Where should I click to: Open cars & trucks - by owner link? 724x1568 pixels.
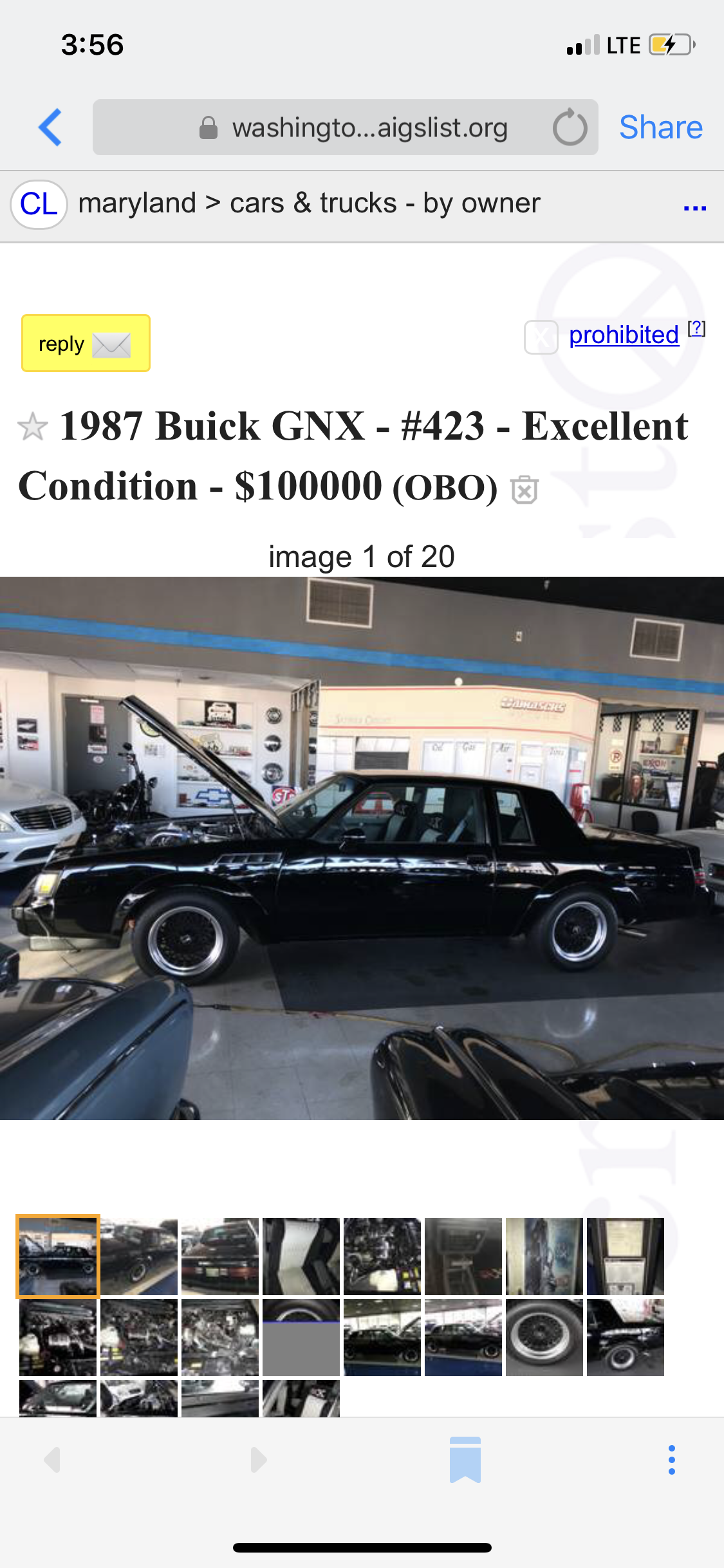click(x=385, y=203)
